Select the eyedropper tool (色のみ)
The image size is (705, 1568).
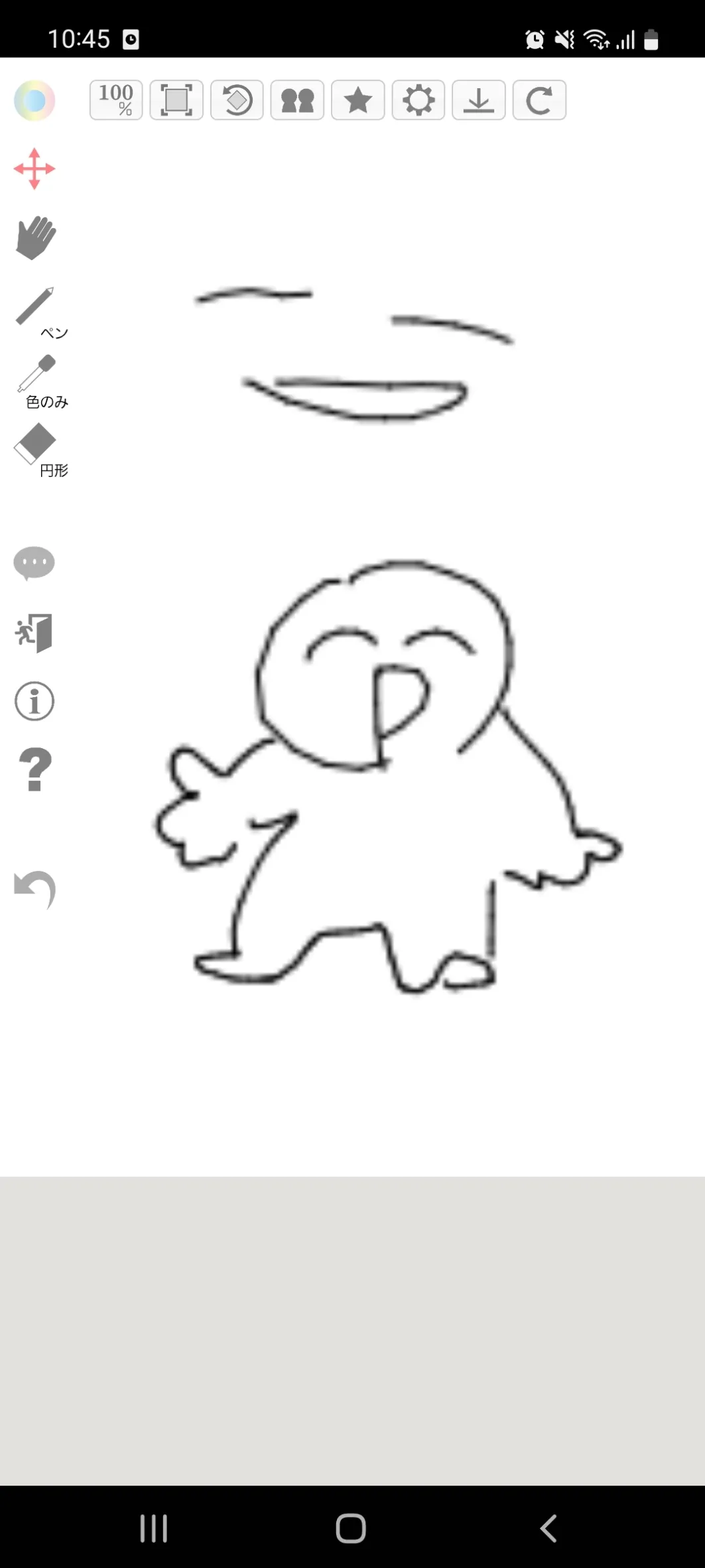[x=41, y=381]
